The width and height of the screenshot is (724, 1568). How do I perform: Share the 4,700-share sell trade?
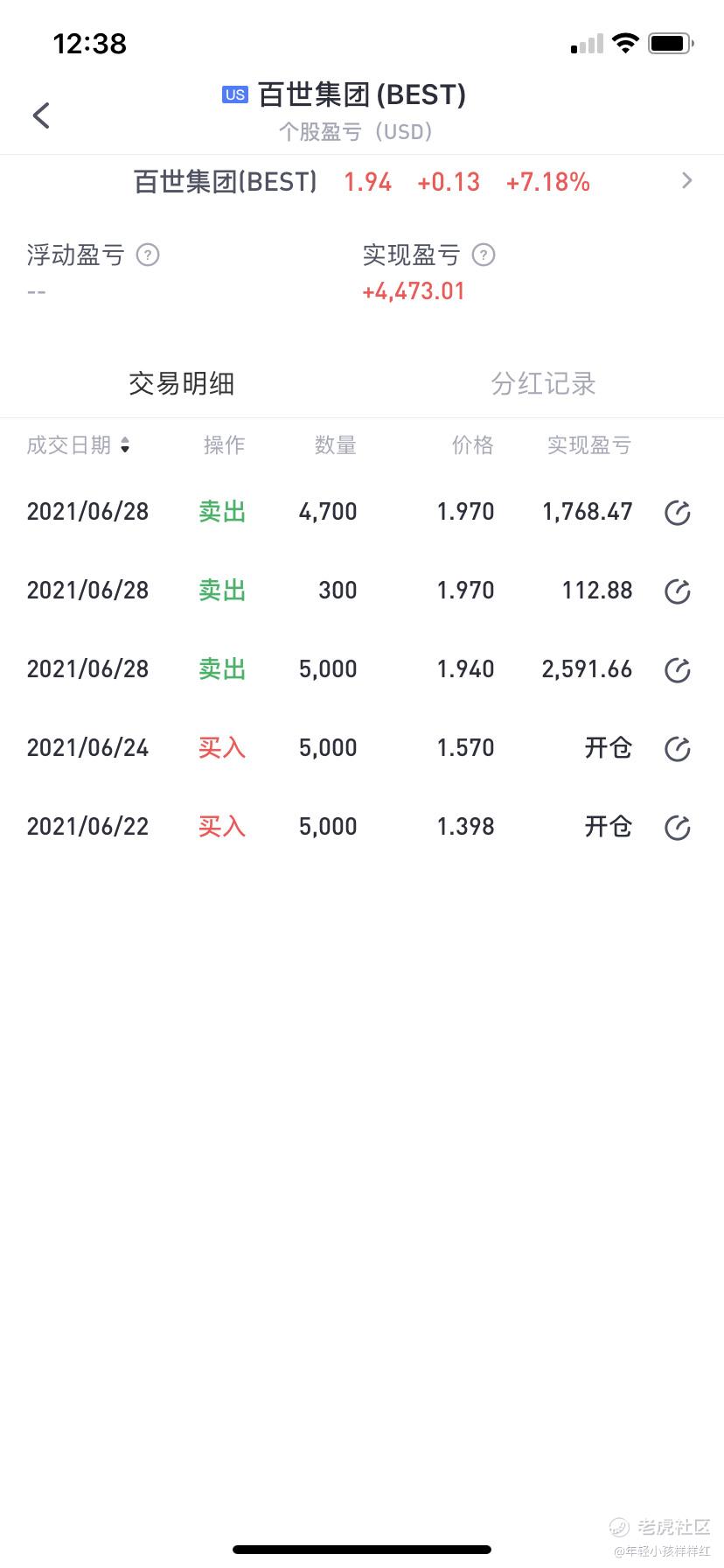(x=678, y=512)
